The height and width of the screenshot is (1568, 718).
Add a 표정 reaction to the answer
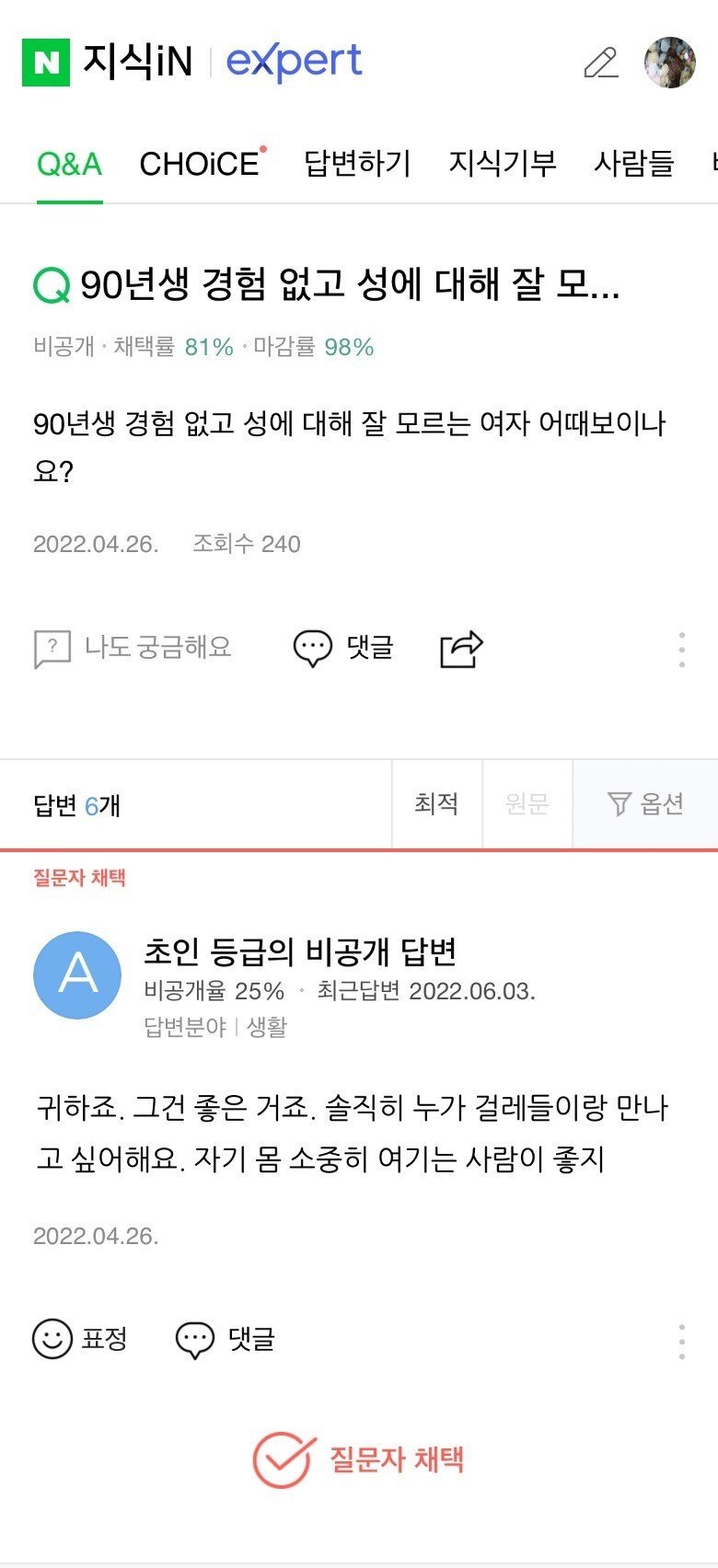coord(80,1338)
